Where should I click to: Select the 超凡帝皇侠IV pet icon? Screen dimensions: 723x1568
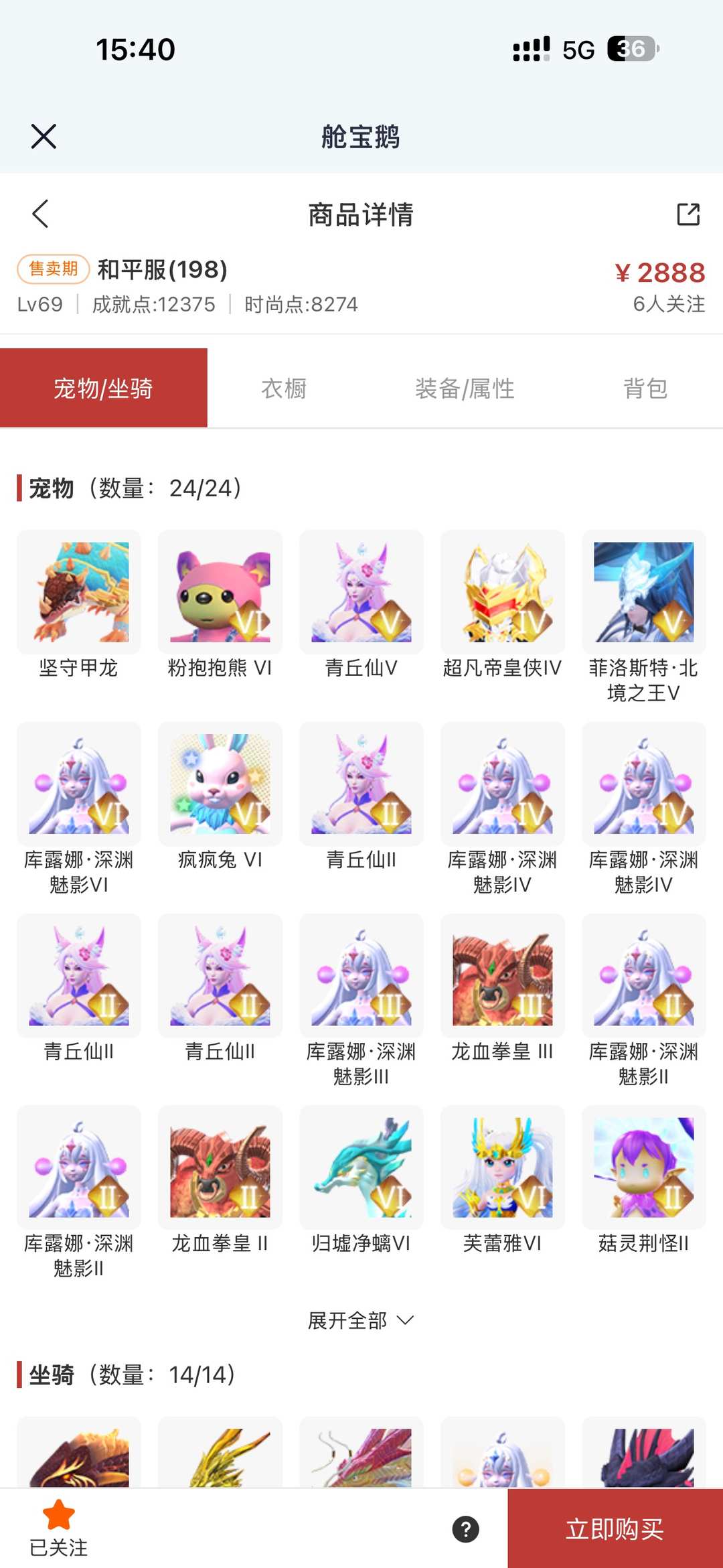[503, 592]
